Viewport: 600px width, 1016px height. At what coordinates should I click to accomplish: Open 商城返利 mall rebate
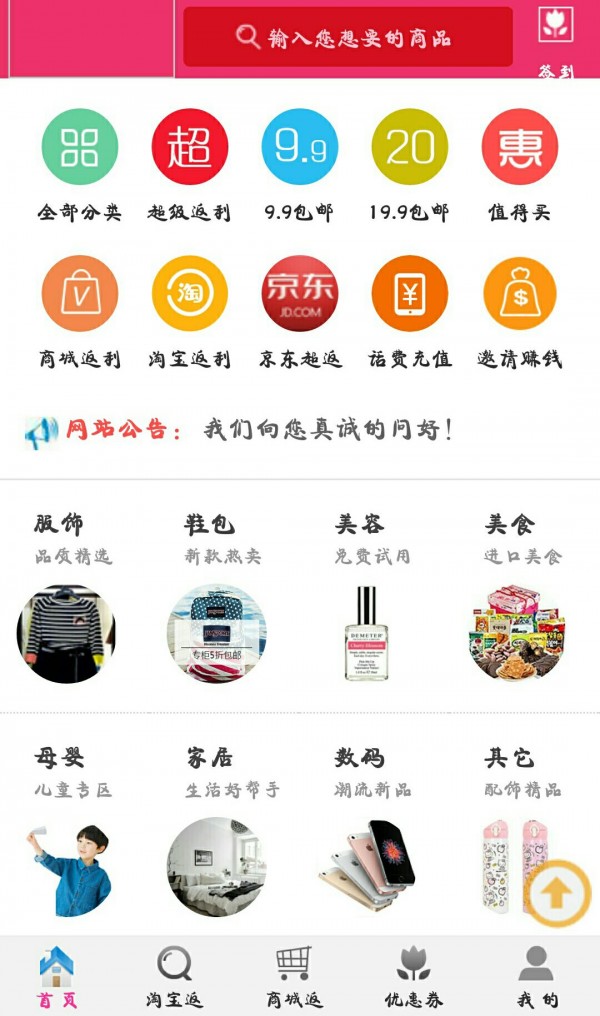coord(80,312)
